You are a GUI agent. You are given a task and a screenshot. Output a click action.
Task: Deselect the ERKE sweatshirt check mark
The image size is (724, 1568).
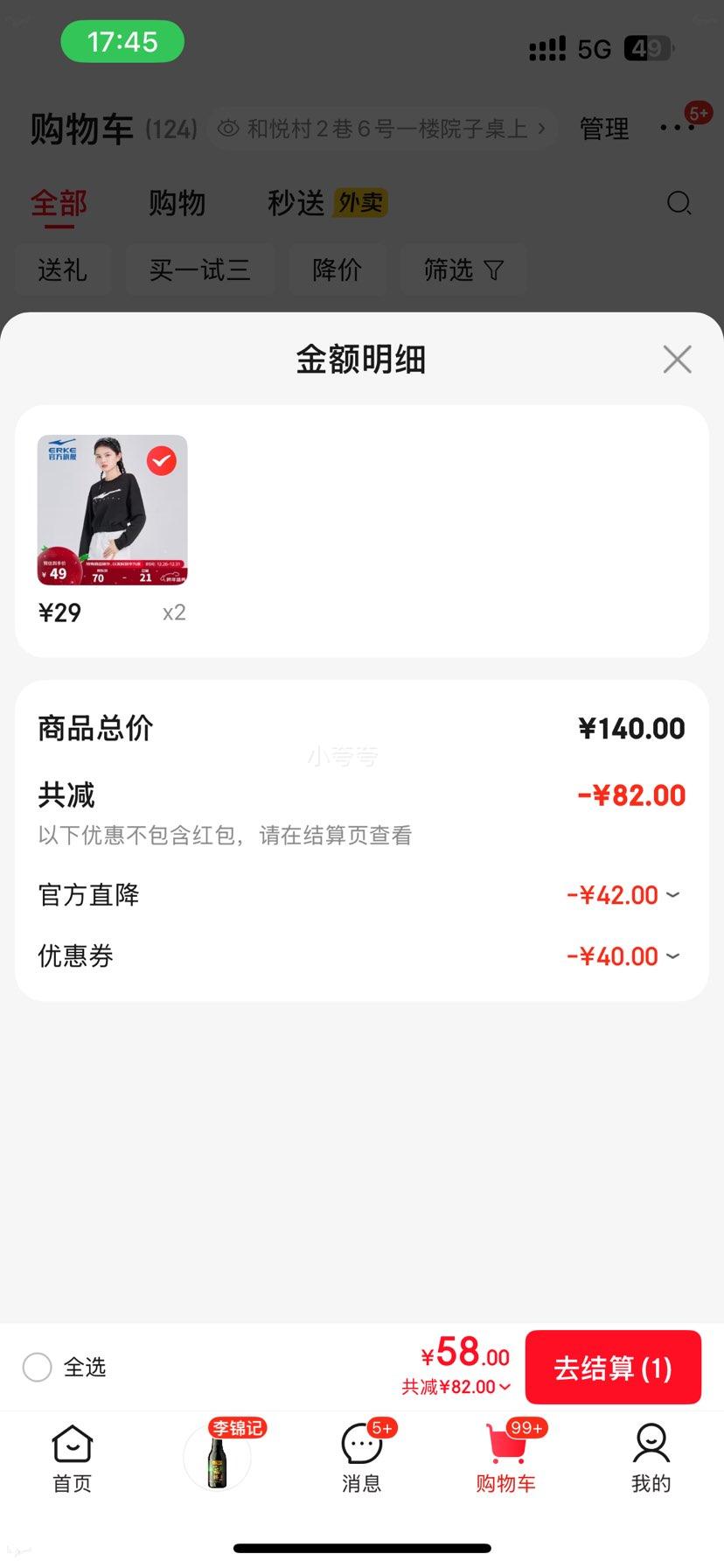pyautogui.click(x=160, y=458)
